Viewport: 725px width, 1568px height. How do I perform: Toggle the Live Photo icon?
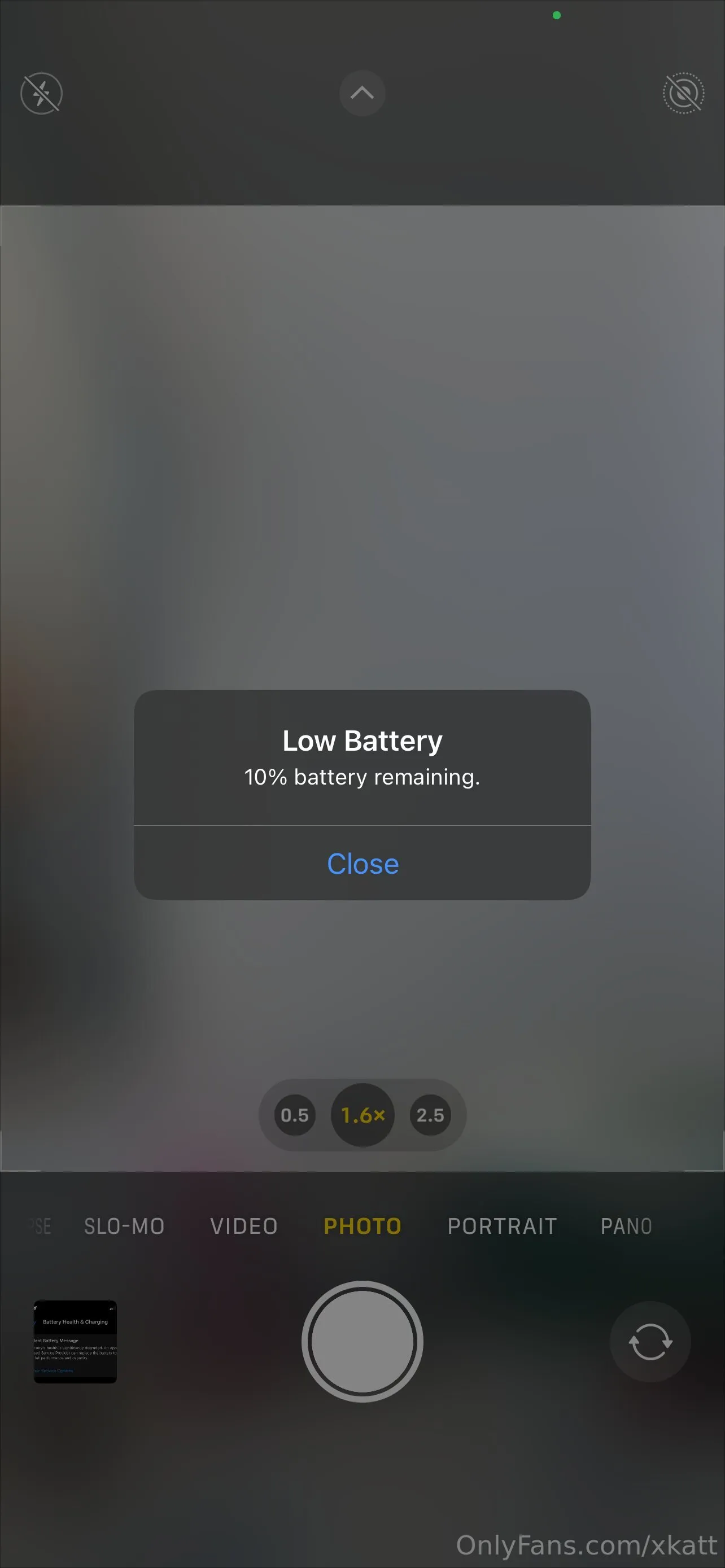click(x=683, y=93)
